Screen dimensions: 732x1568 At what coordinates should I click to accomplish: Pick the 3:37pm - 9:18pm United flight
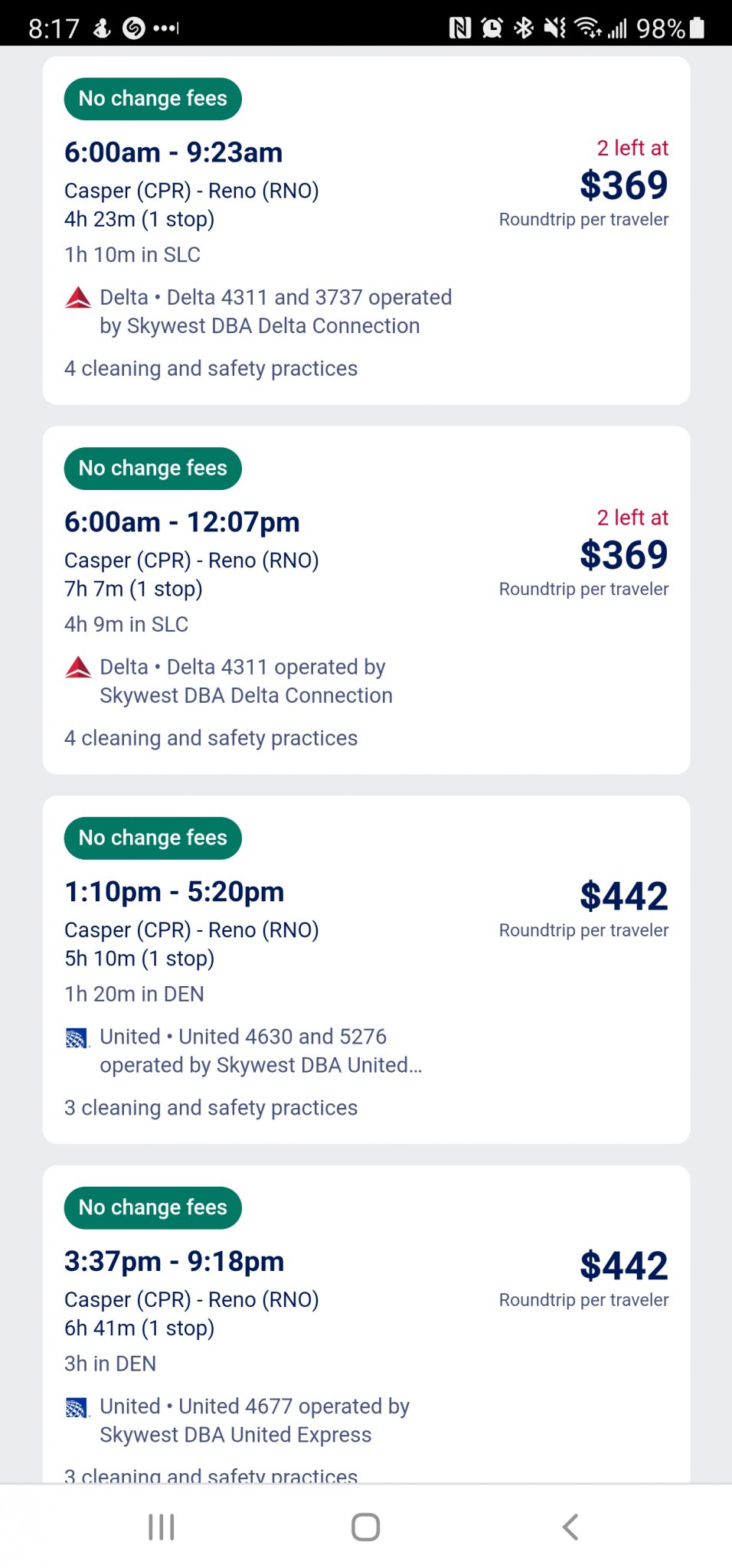point(366,1325)
